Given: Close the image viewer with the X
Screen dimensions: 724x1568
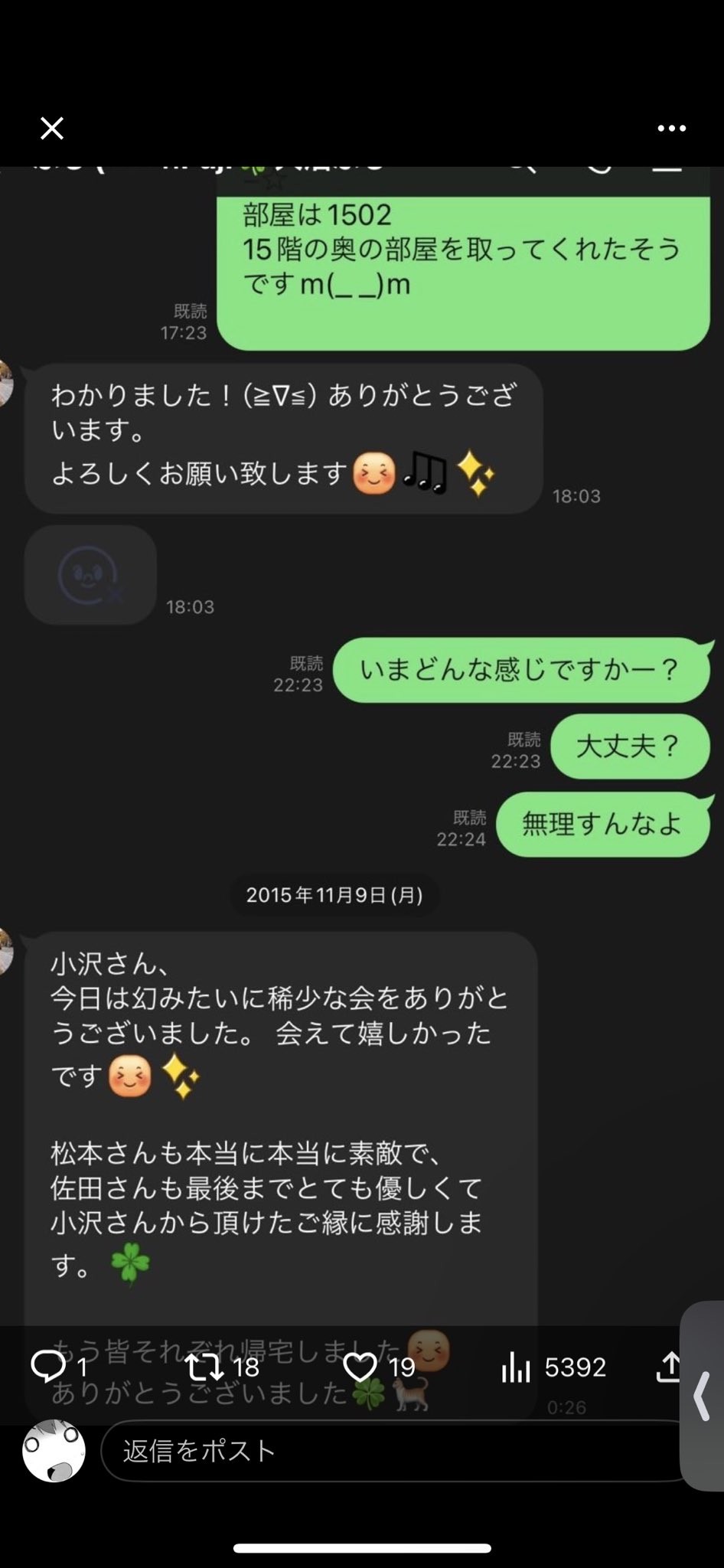Looking at the screenshot, I should coord(51,128).
